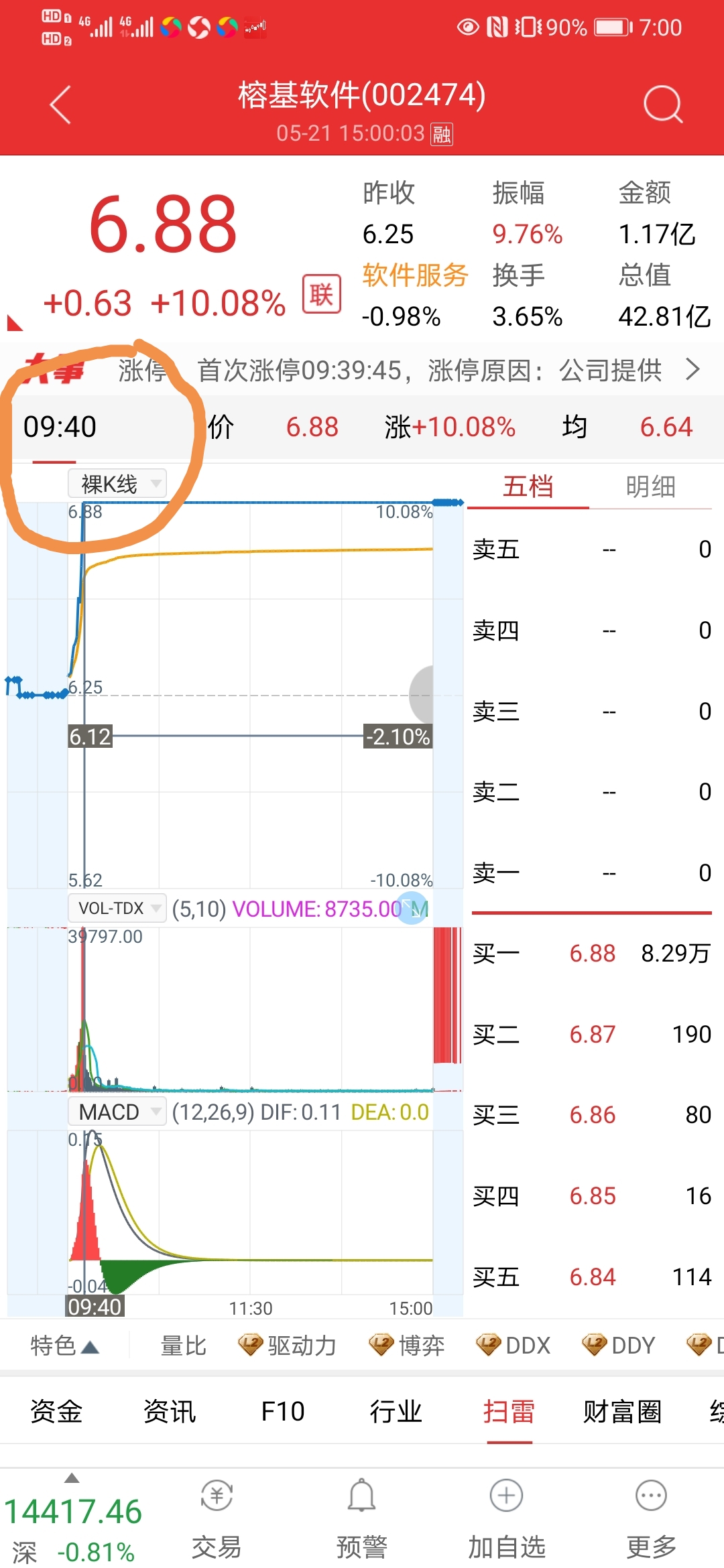Expand the 特色 indicator menu

(x=64, y=1345)
